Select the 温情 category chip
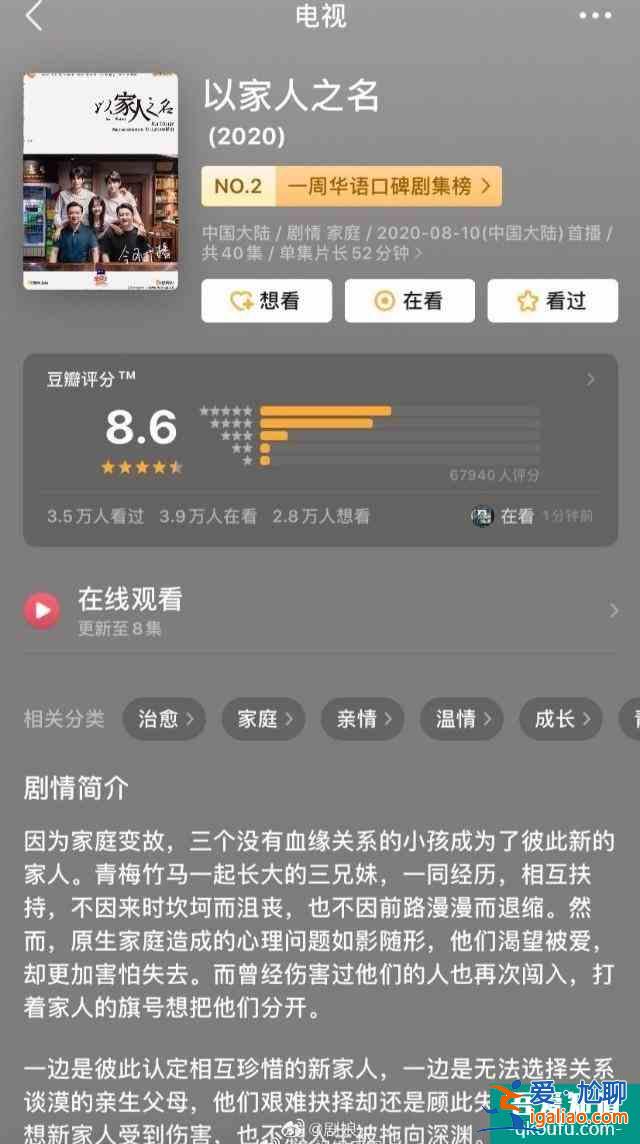Image resolution: width=640 pixels, height=1144 pixels. pyautogui.click(x=461, y=719)
